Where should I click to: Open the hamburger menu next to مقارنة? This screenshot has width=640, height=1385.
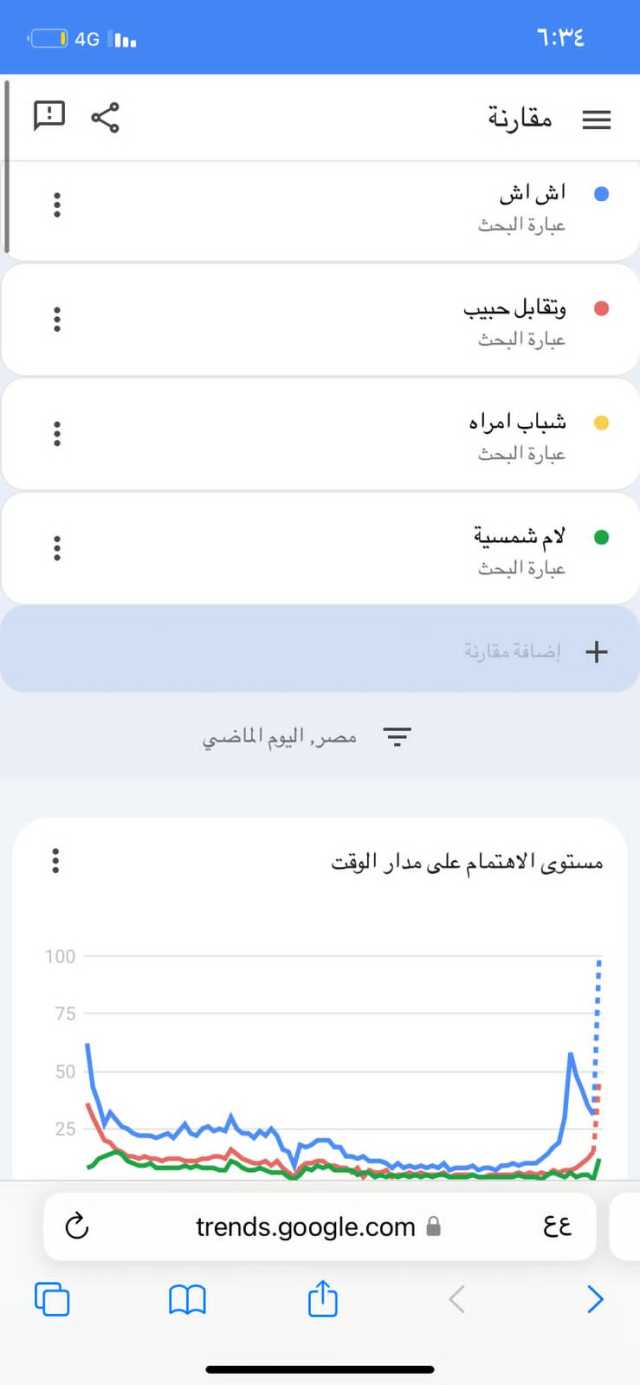(x=596, y=120)
